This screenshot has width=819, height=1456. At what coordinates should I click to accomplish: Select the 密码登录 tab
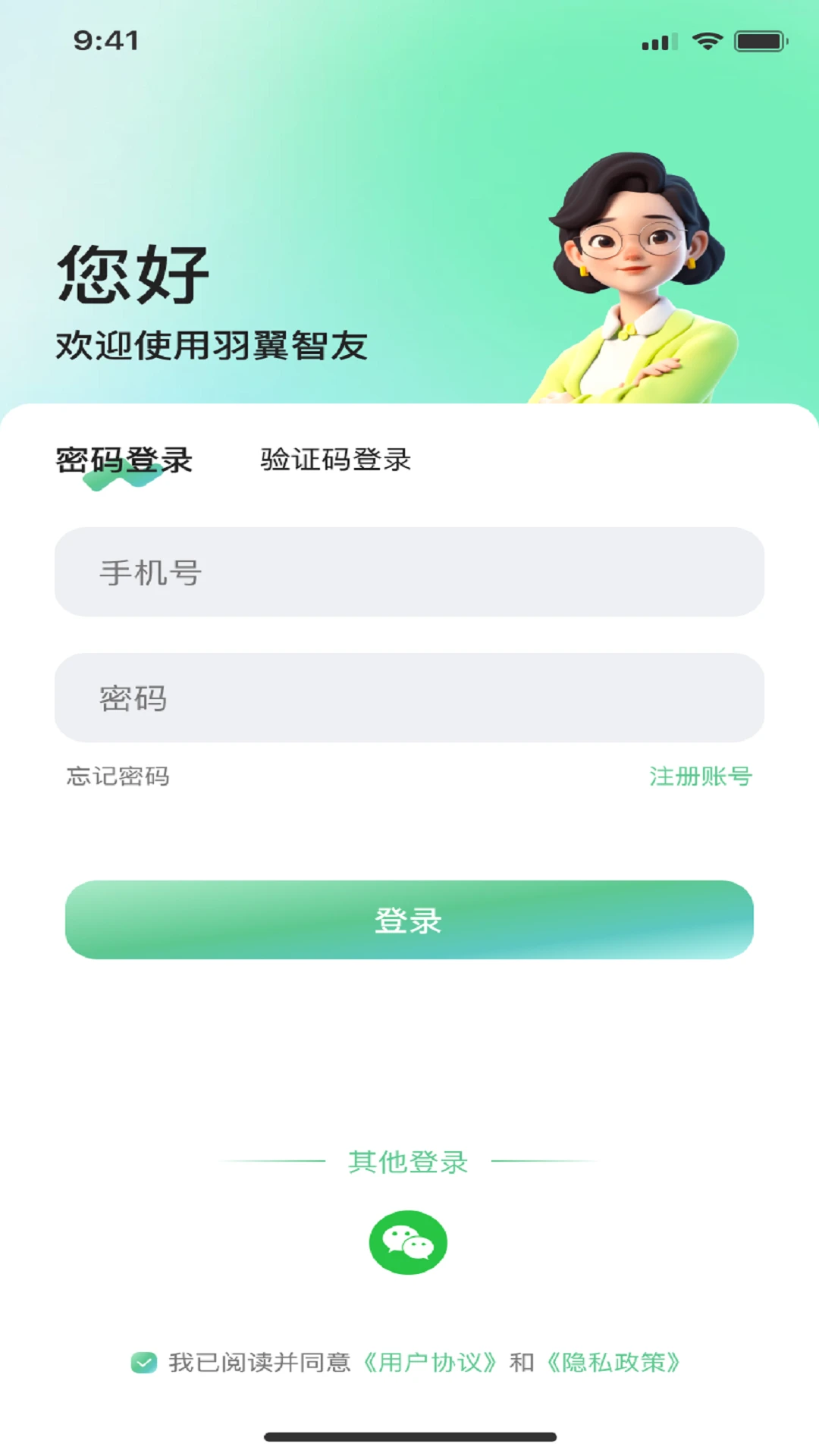coord(124,458)
